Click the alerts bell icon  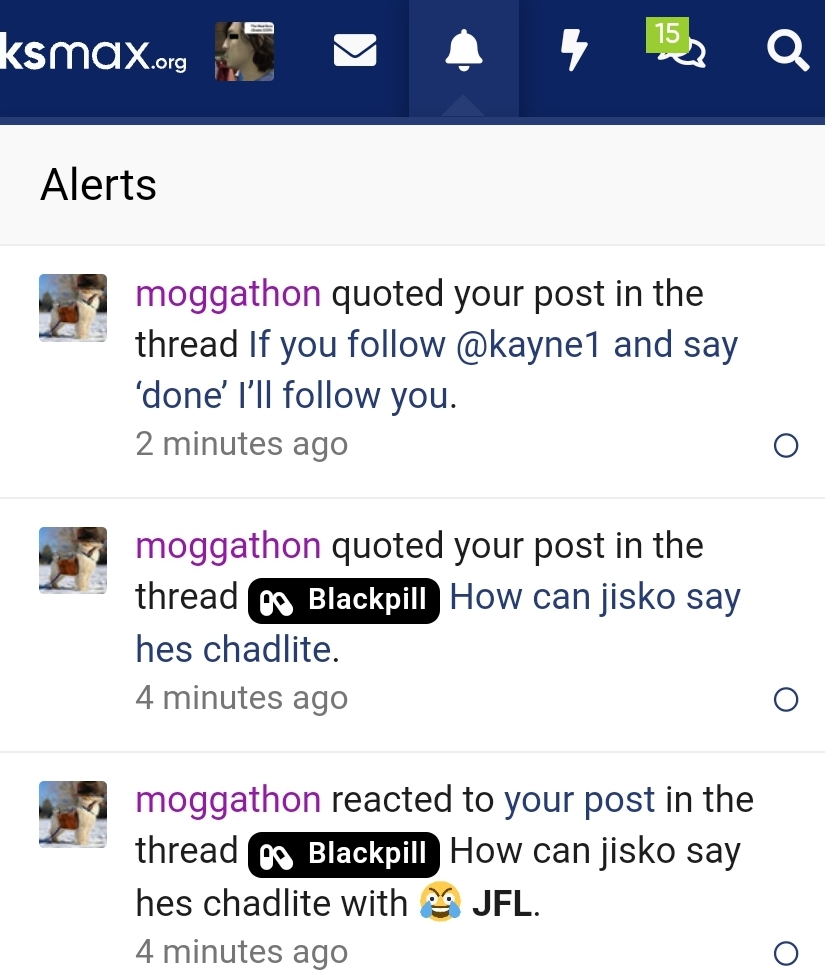point(463,48)
